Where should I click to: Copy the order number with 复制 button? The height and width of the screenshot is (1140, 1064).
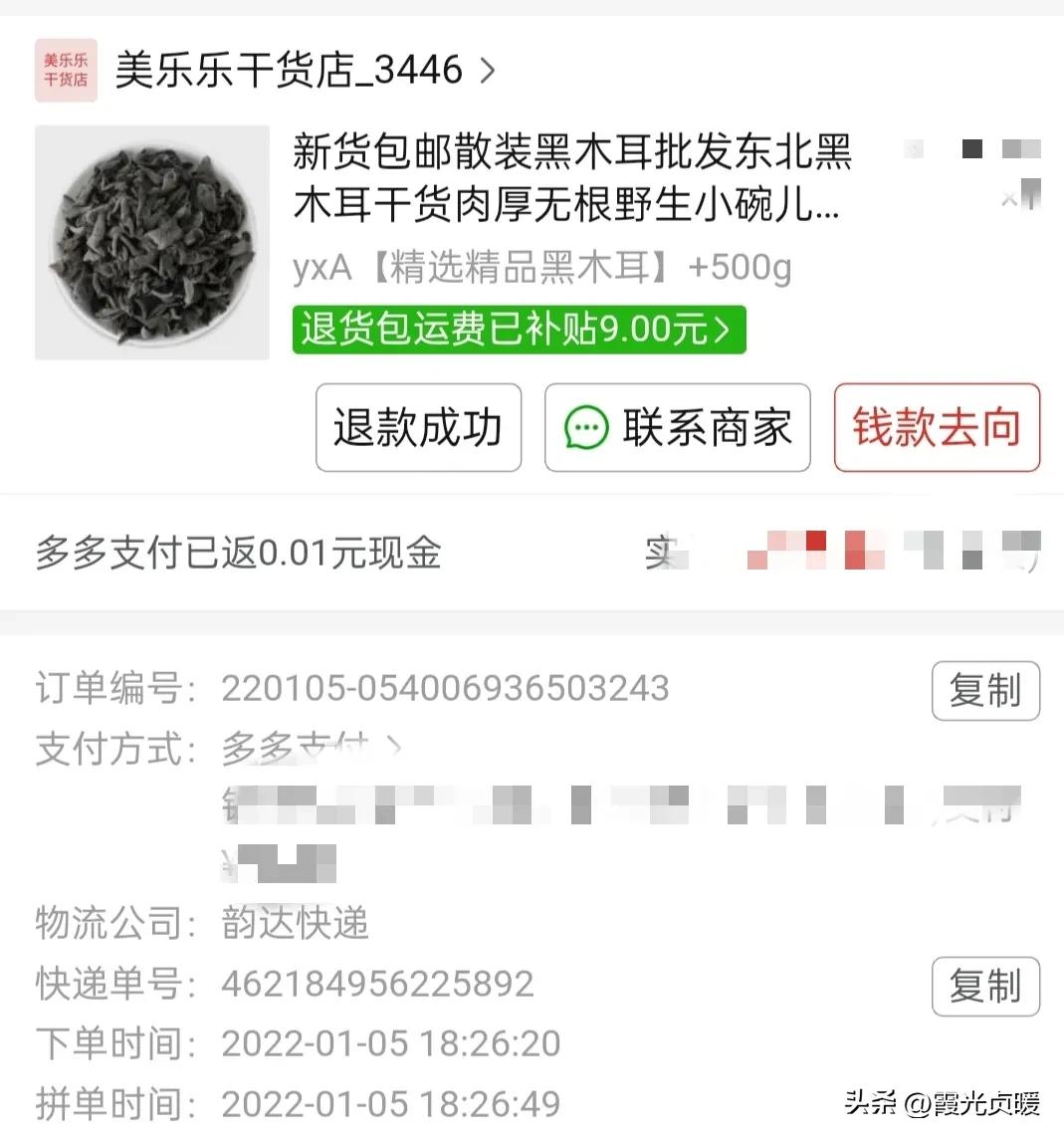(x=984, y=691)
